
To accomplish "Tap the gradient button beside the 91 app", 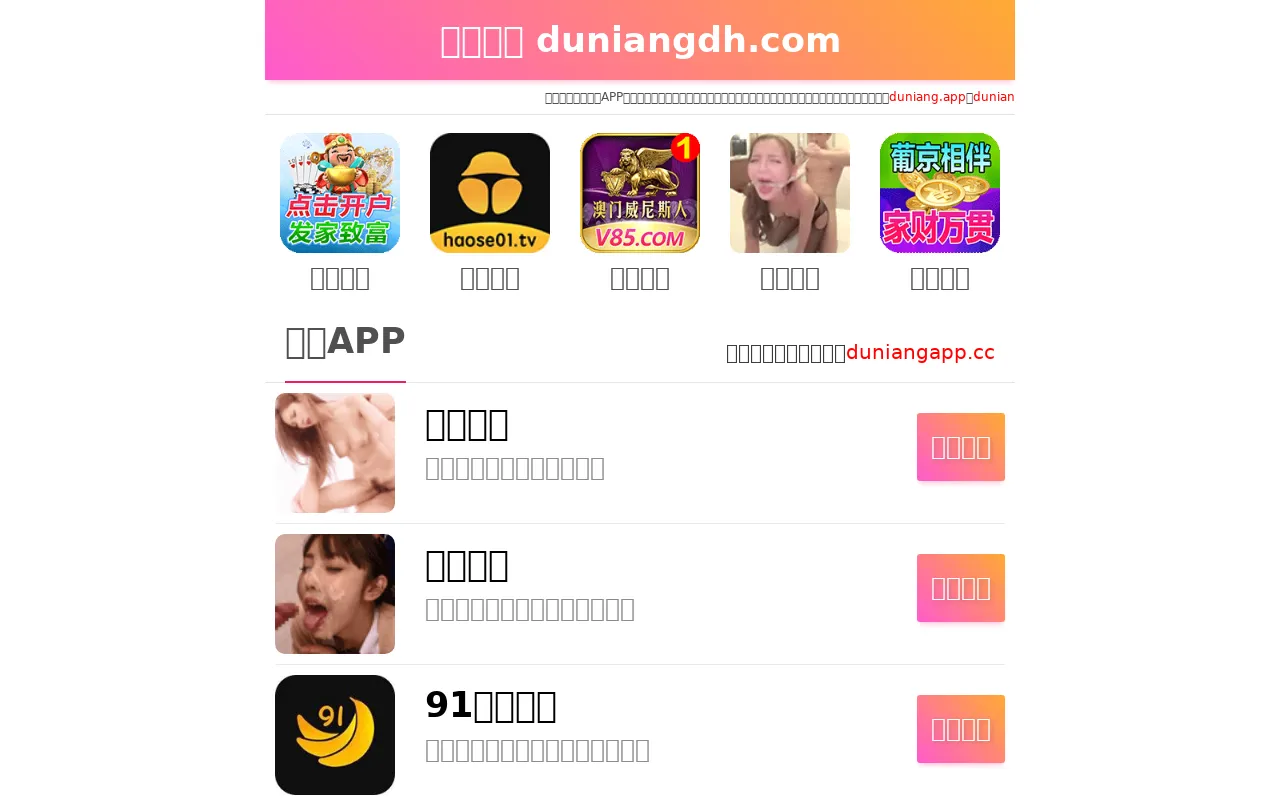I will pos(960,729).
